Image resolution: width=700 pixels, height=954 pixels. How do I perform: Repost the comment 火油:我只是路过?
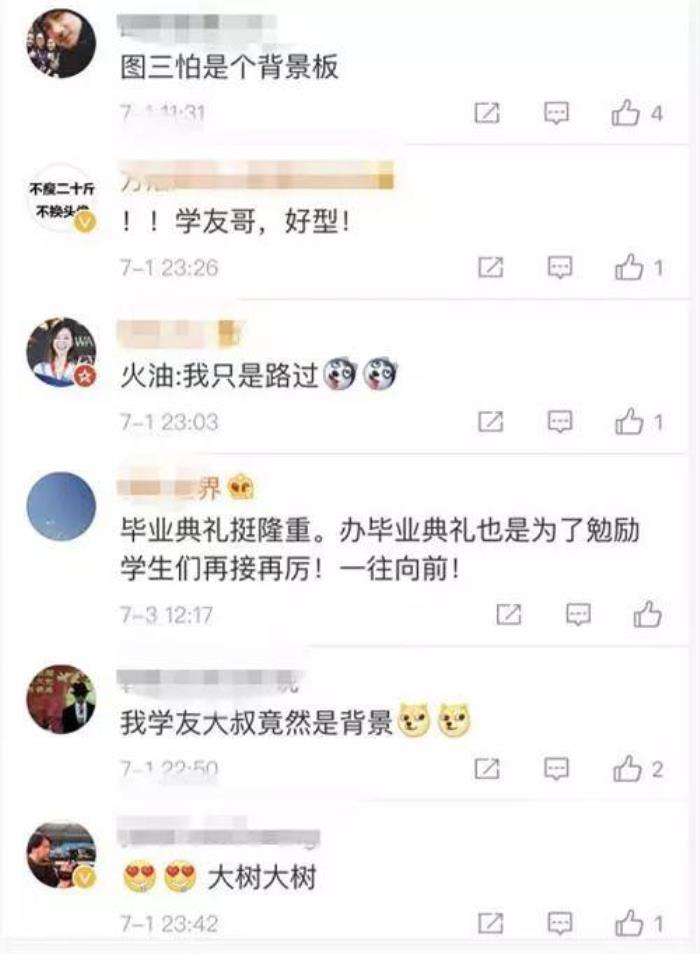pos(490,422)
